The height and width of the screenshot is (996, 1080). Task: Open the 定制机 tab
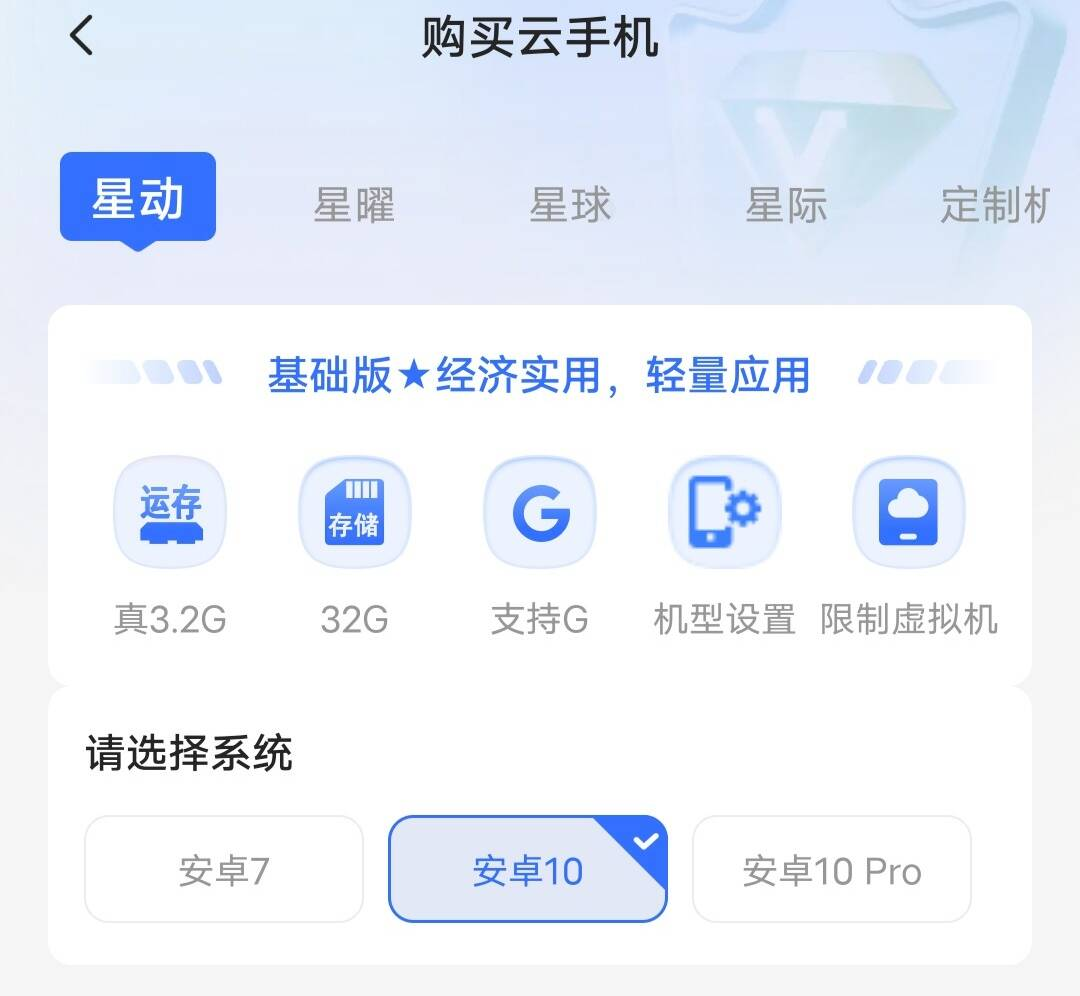[994, 206]
